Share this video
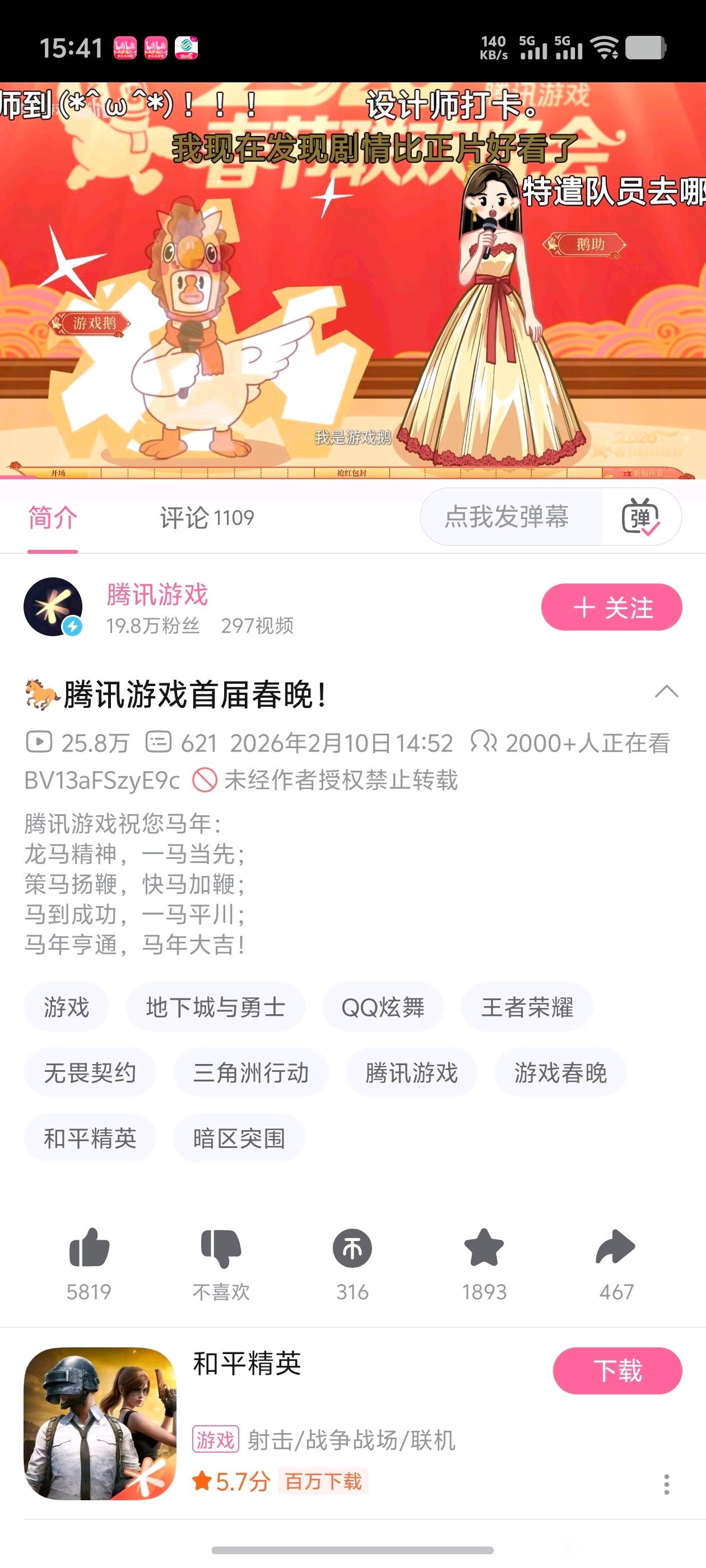 [615, 1248]
